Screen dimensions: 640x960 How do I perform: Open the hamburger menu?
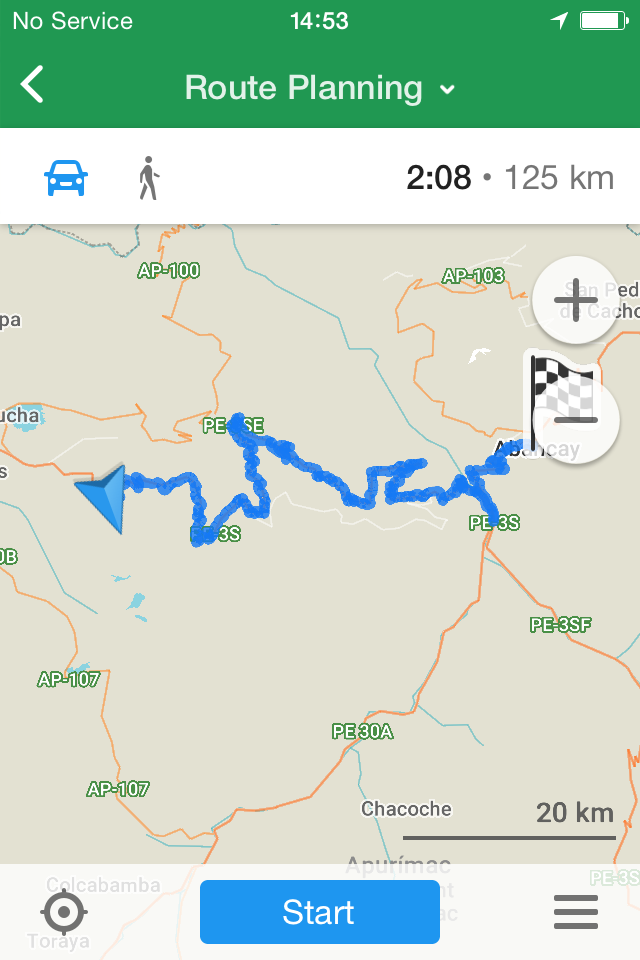pos(576,912)
